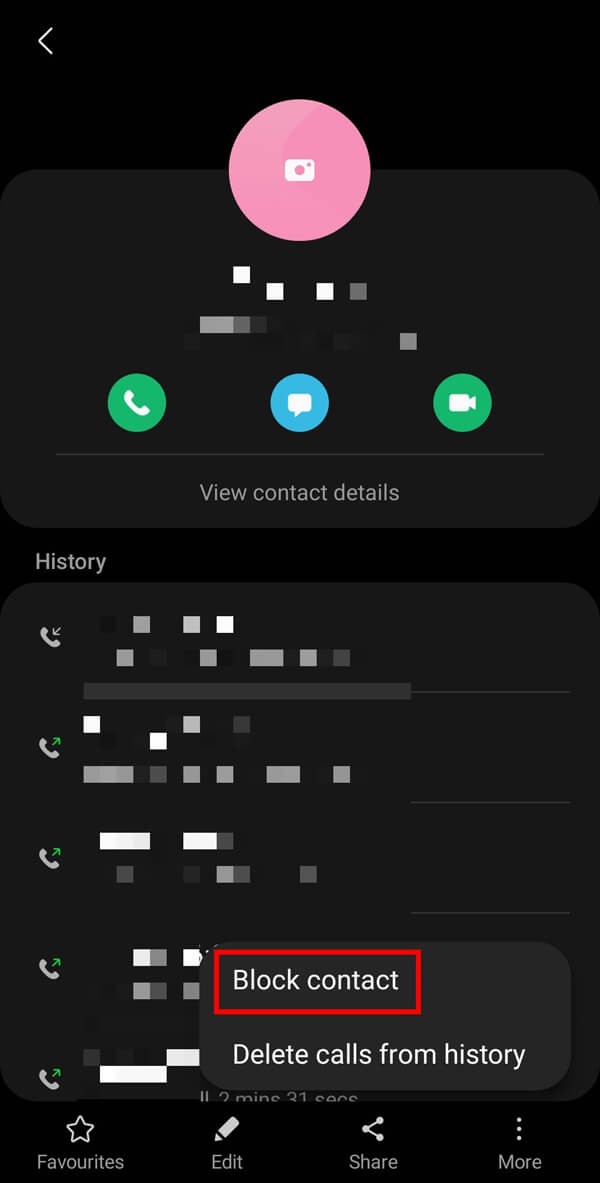Select Block contact from the menu

pyautogui.click(x=316, y=980)
